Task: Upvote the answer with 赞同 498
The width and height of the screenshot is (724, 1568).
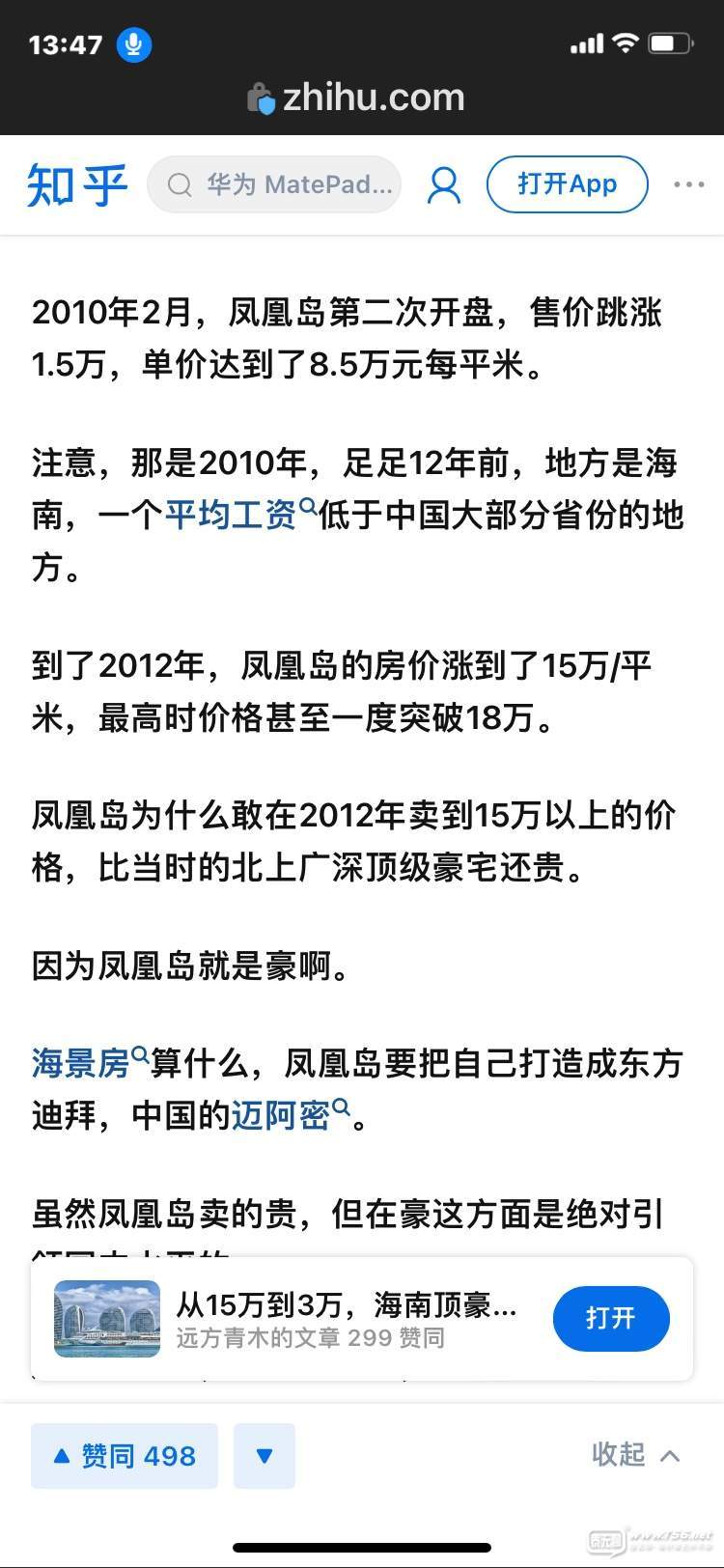Action: tap(125, 1455)
